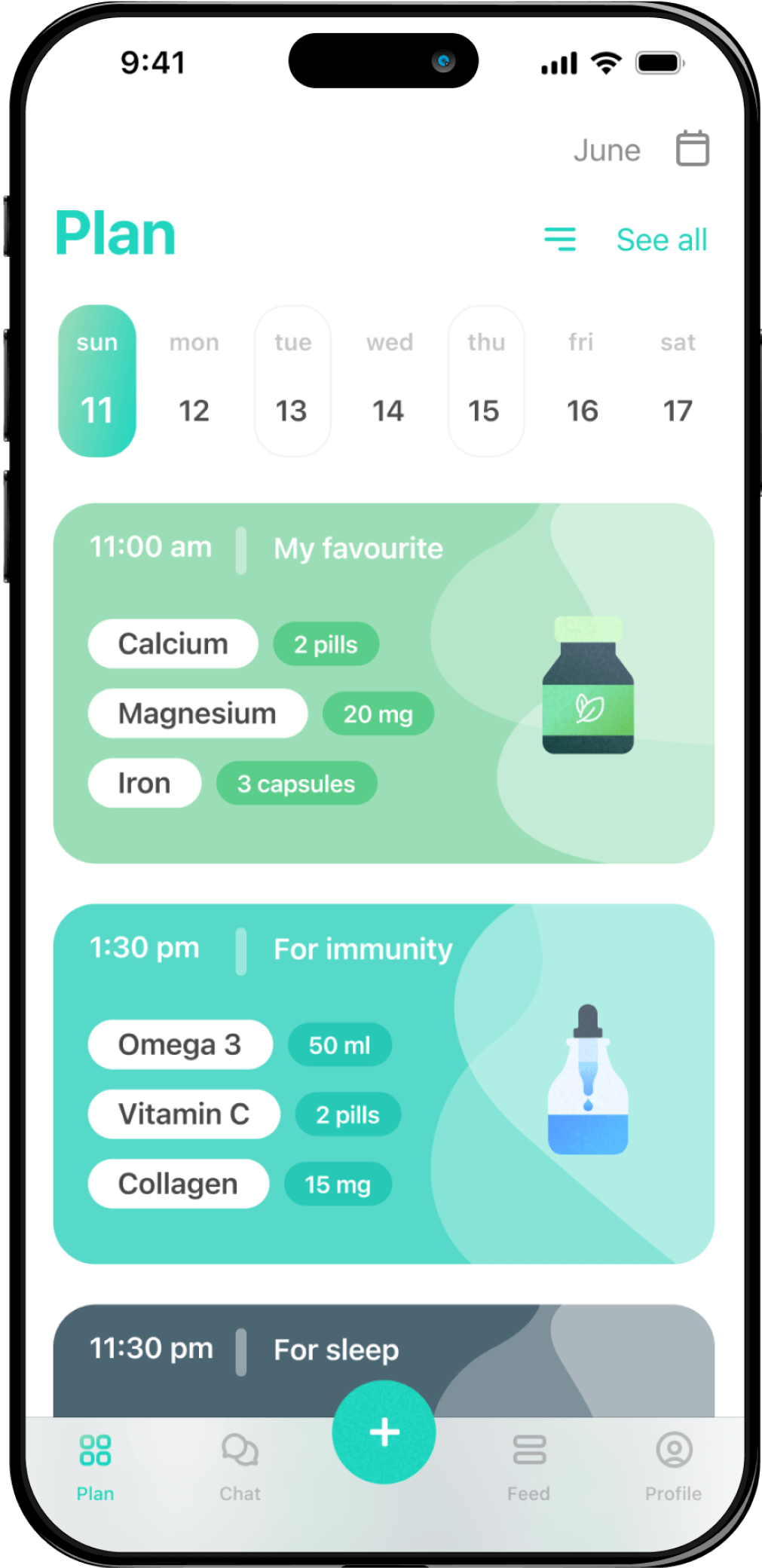762x1568 pixels.
Task: Tap the See all link
Action: point(661,240)
